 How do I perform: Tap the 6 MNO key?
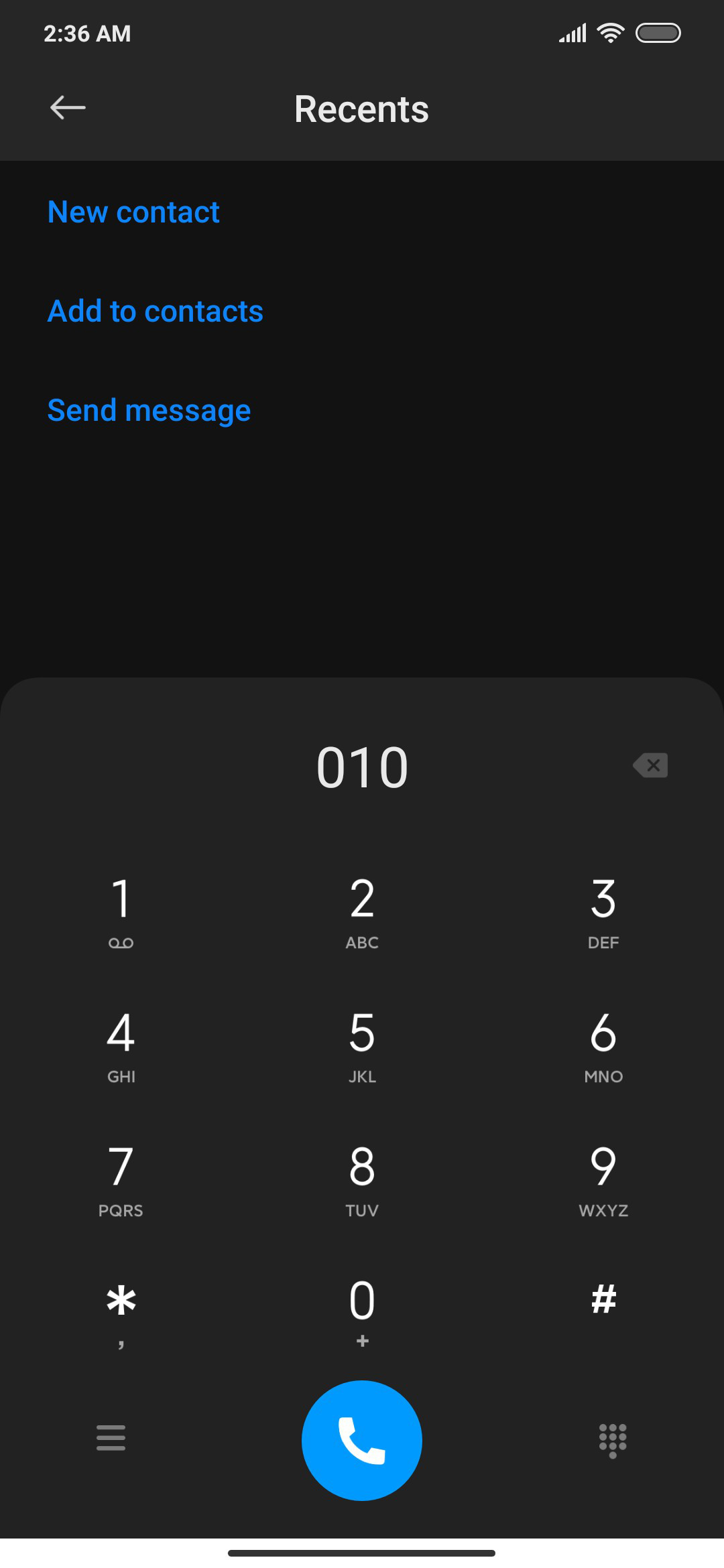(x=603, y=1047)
